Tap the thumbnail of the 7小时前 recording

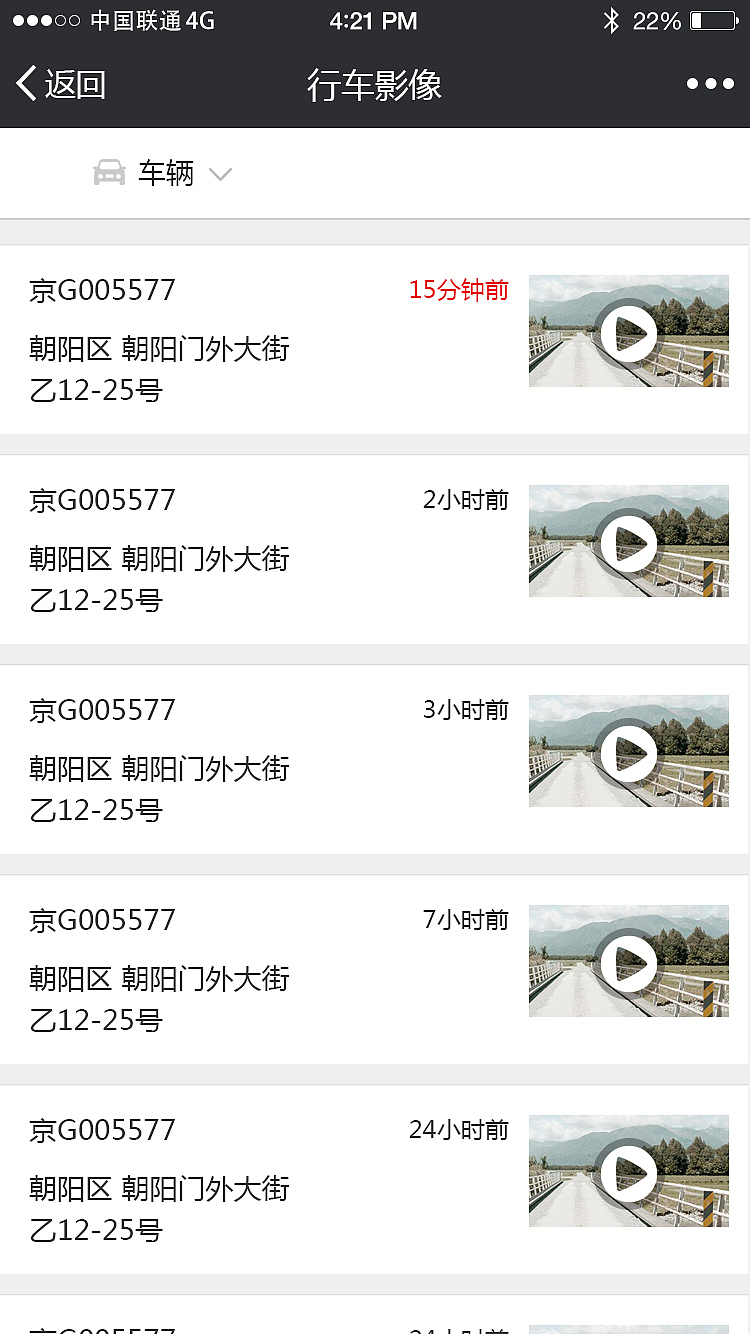click(x=628, y=961)
